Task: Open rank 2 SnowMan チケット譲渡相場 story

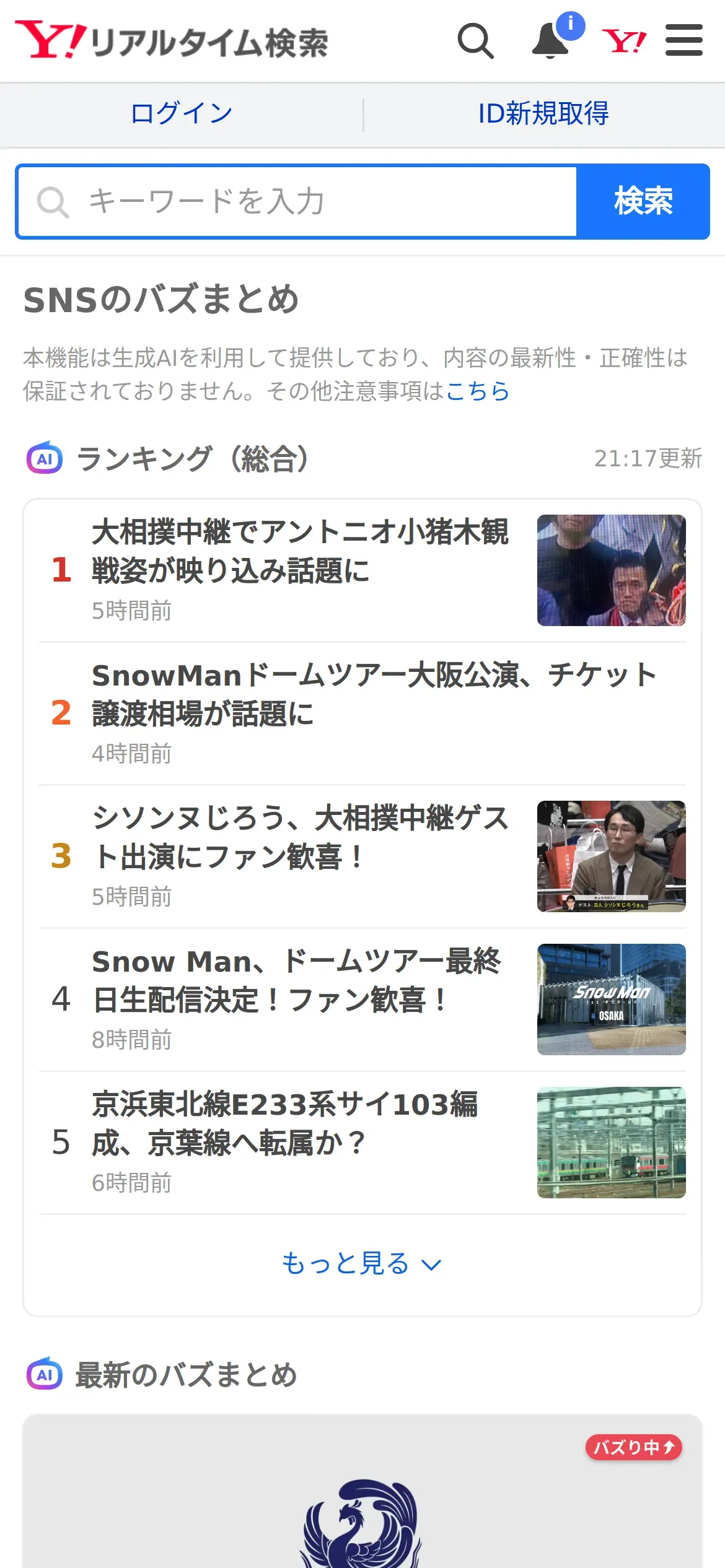Action: coord(372,694)
